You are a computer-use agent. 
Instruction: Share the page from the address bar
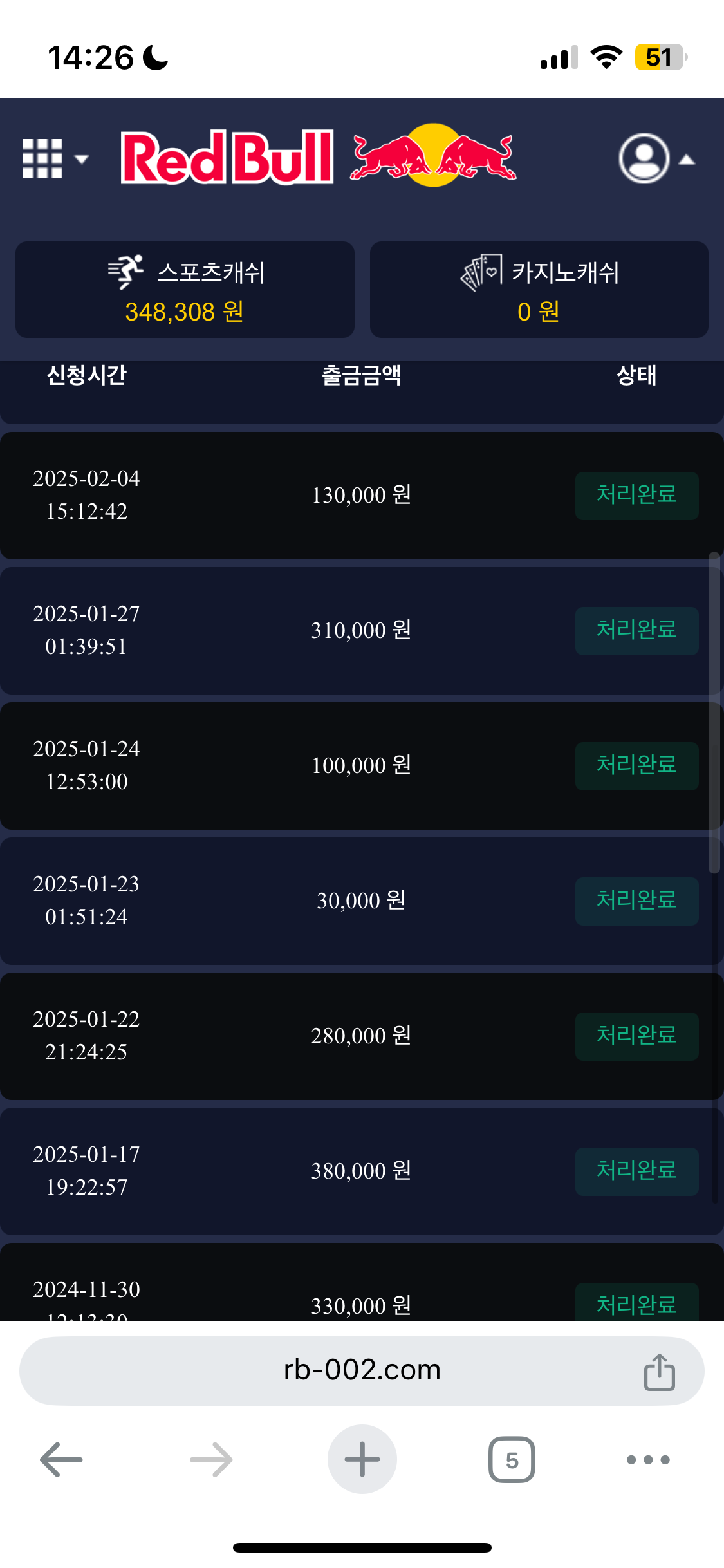659,1372
